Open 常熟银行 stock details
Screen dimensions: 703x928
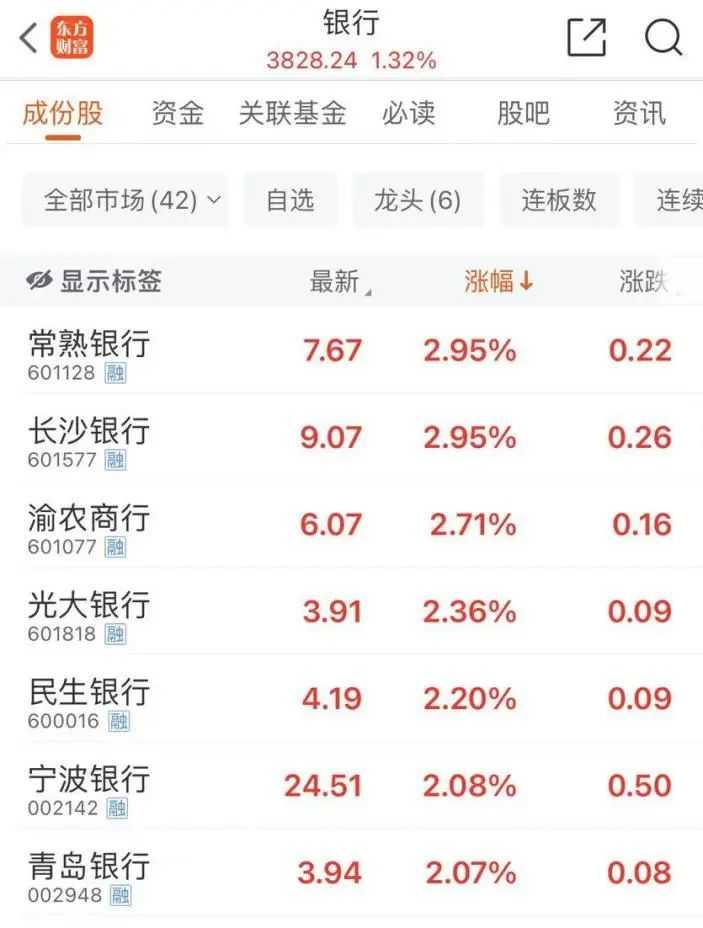(x=89, y=351)
